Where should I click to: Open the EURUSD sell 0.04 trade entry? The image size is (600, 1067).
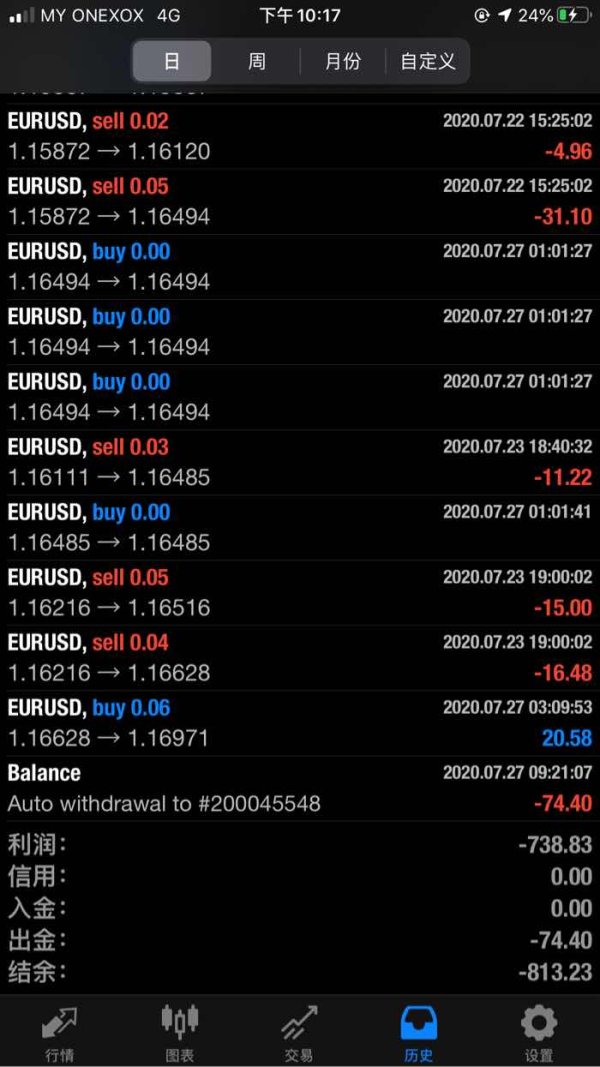click(x=300, y=658)
